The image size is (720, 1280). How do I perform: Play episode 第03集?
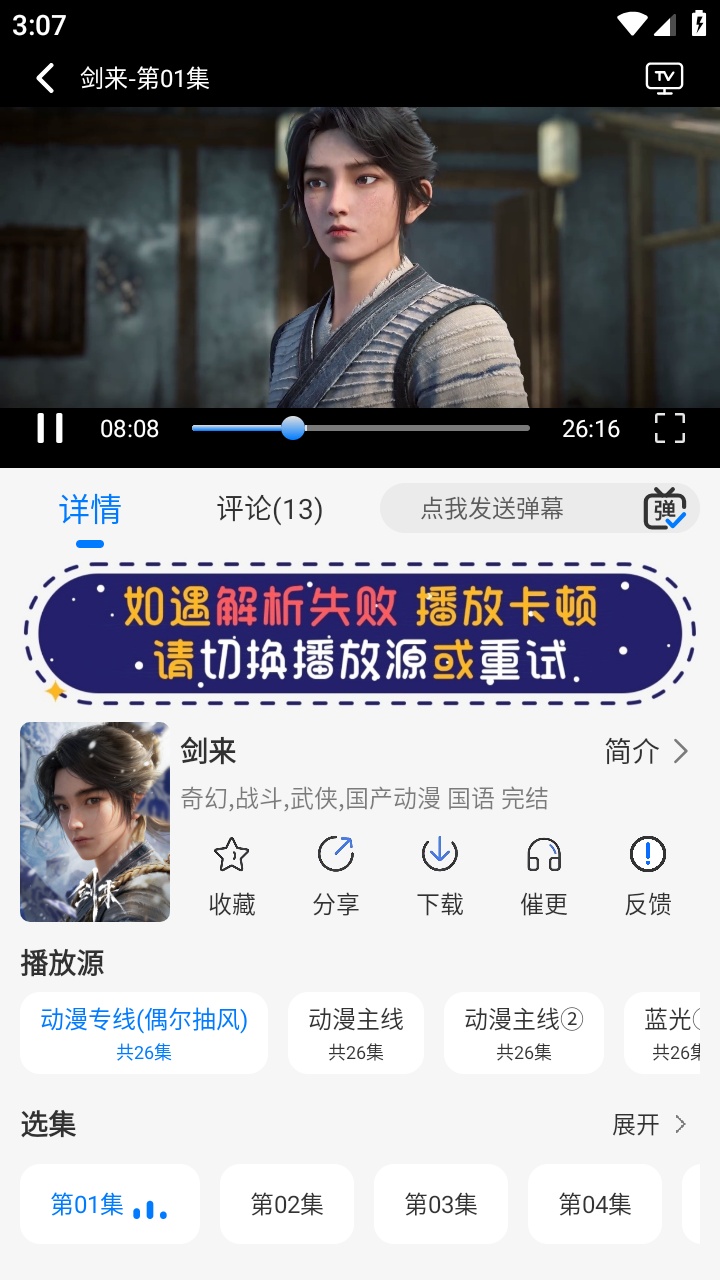441,1204
